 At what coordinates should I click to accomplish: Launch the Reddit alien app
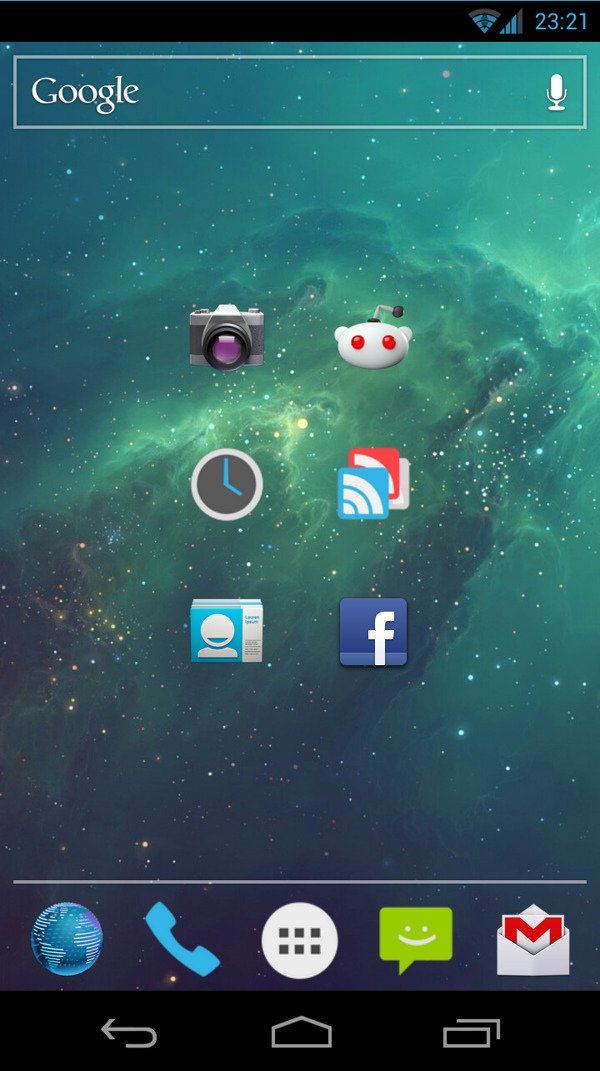[x=373, y=340]
